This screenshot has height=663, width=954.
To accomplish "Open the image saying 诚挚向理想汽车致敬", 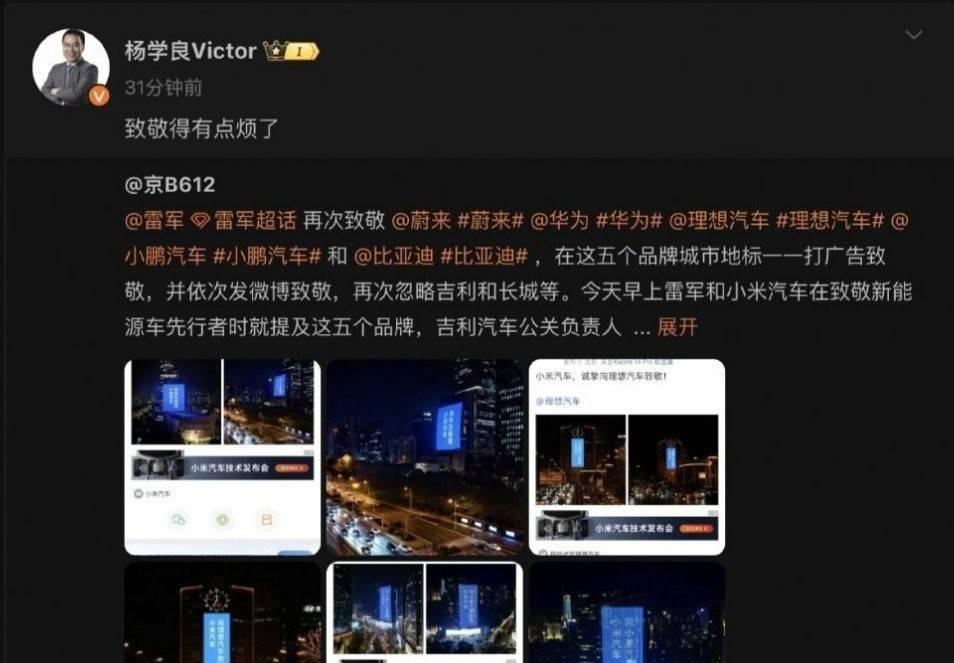I will point(627,456).
